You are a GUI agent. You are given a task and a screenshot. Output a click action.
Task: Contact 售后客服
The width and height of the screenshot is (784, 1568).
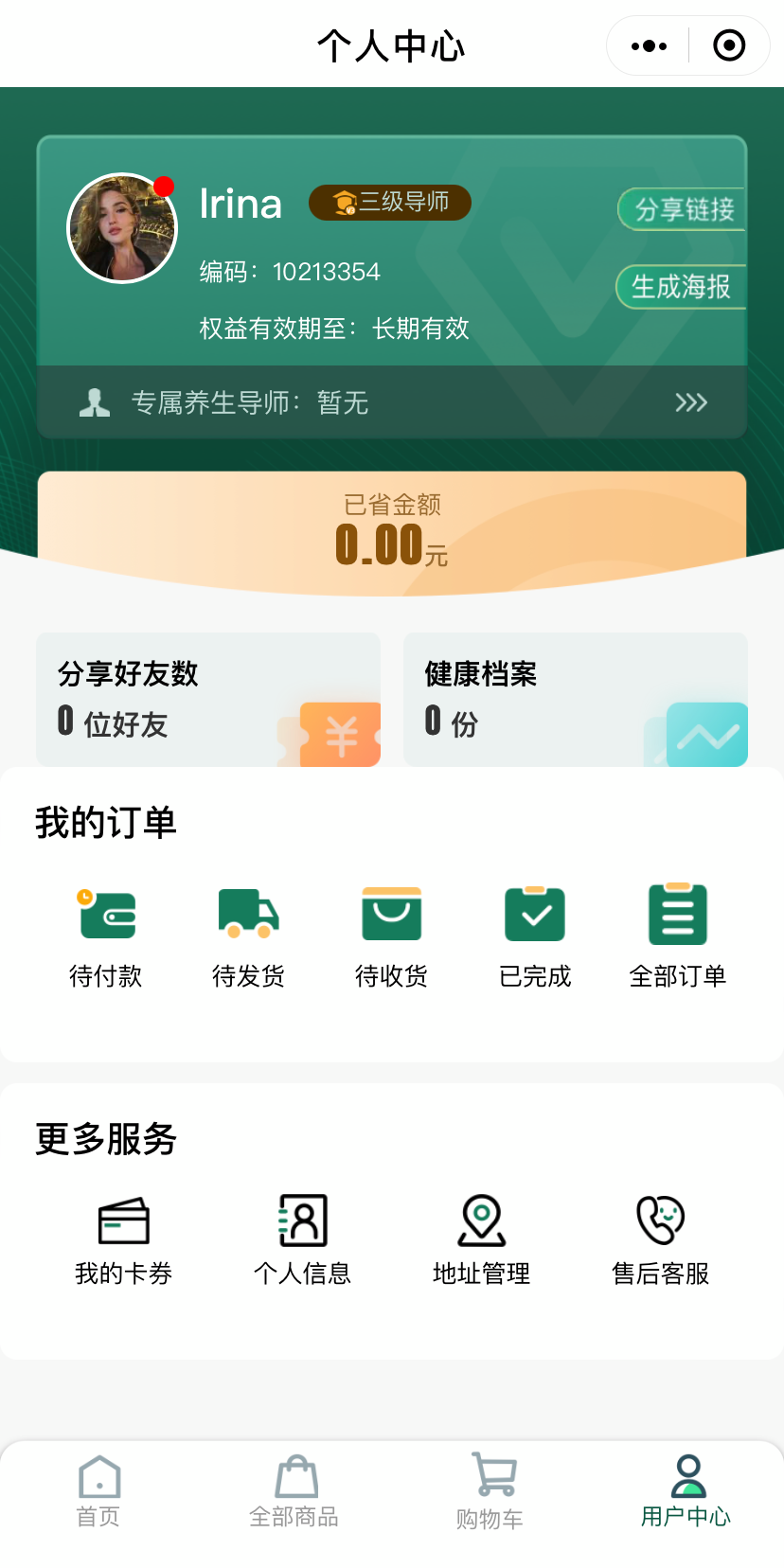(x=661, y=1239)
